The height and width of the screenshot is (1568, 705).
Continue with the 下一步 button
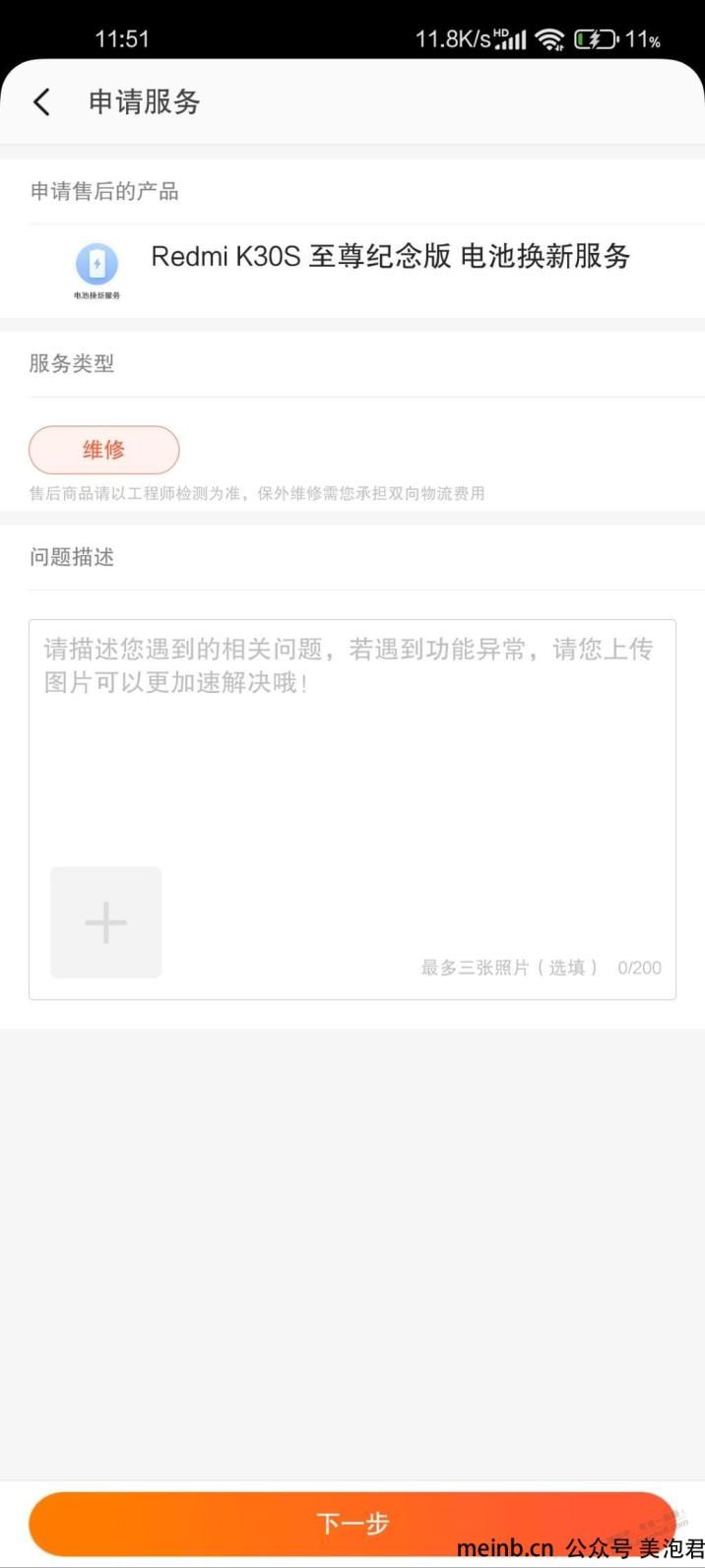[x=352, y=1524]
